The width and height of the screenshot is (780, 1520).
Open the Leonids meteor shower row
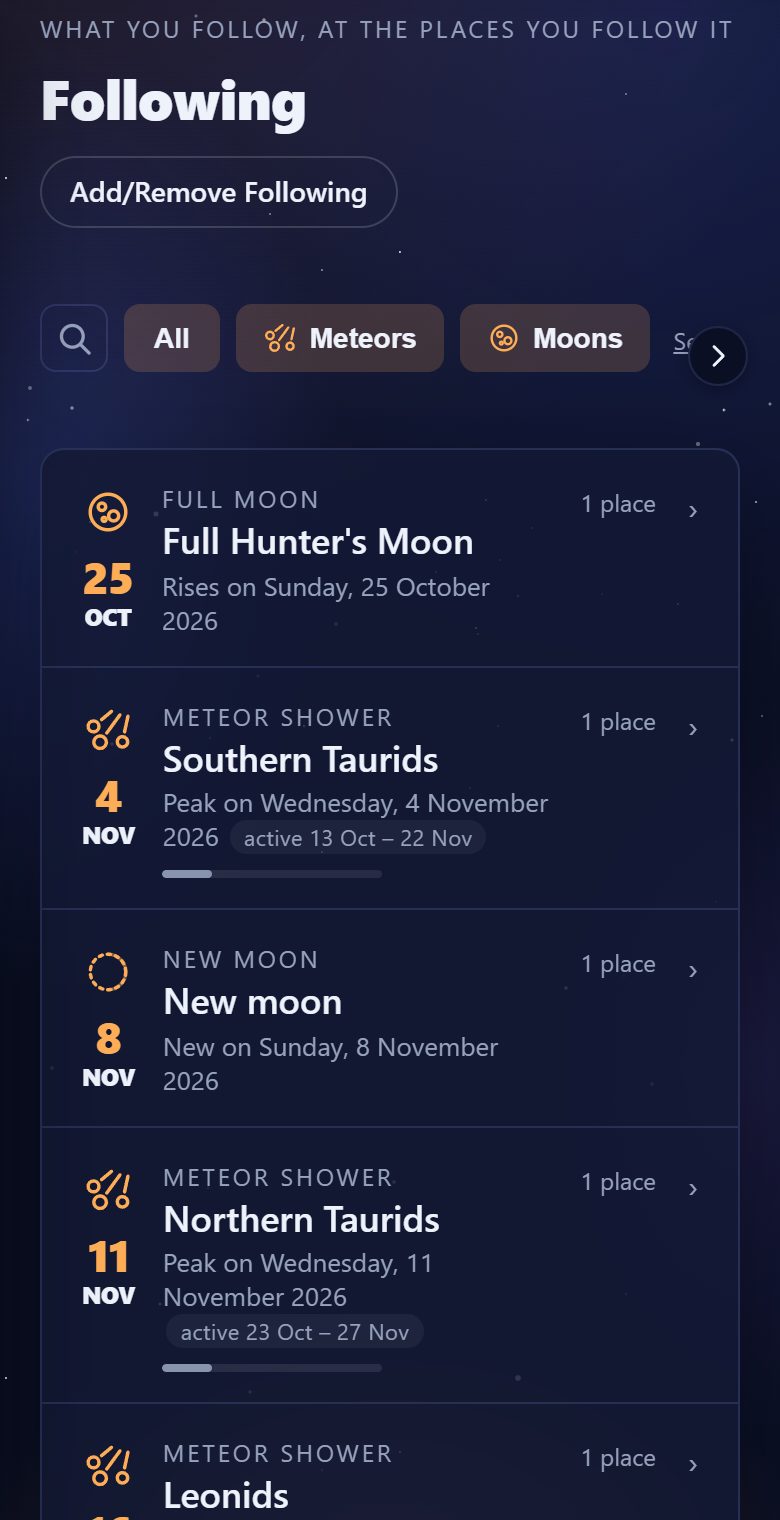390,1462
